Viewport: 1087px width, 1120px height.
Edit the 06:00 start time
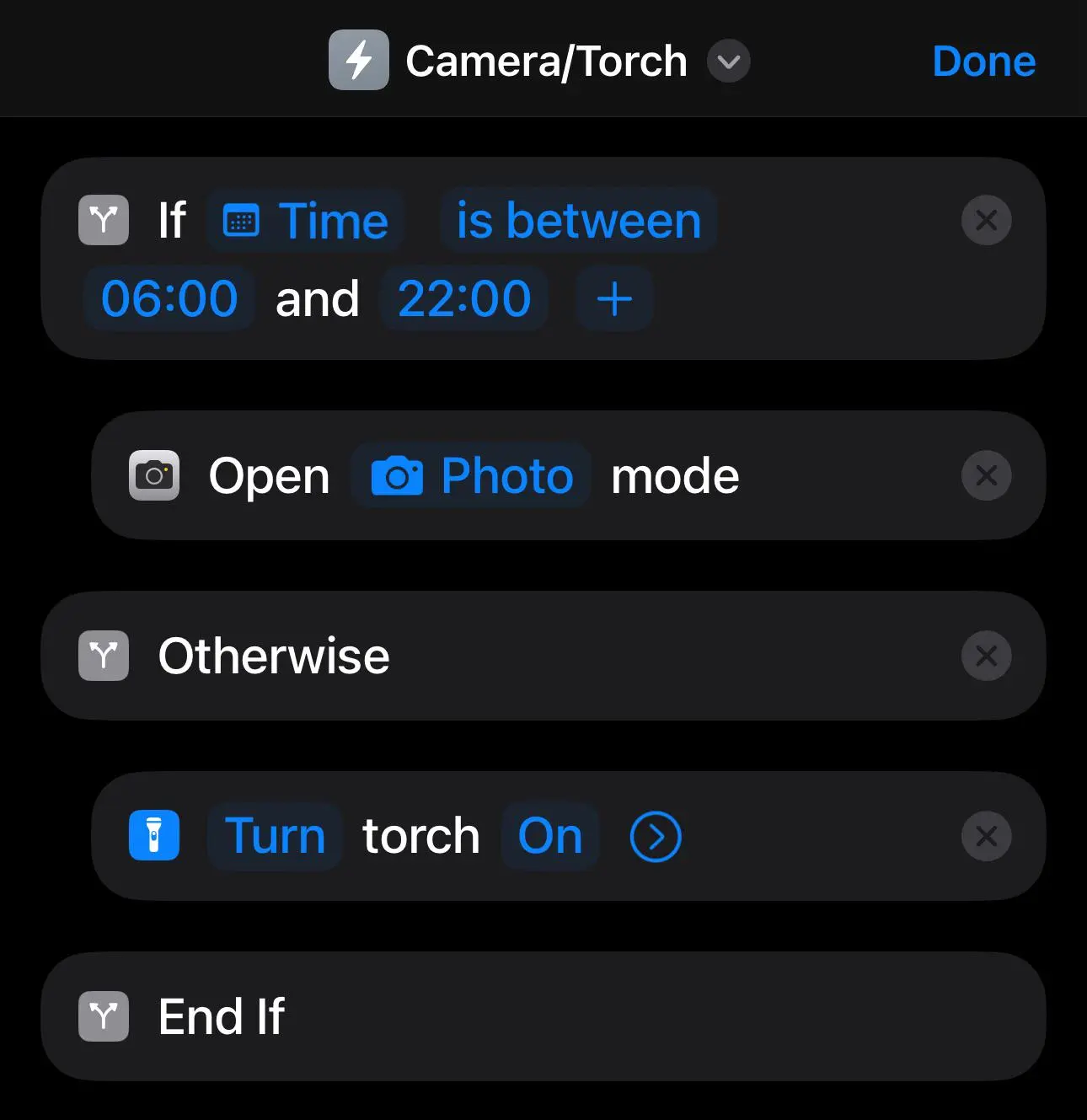[x=169, y=297]
